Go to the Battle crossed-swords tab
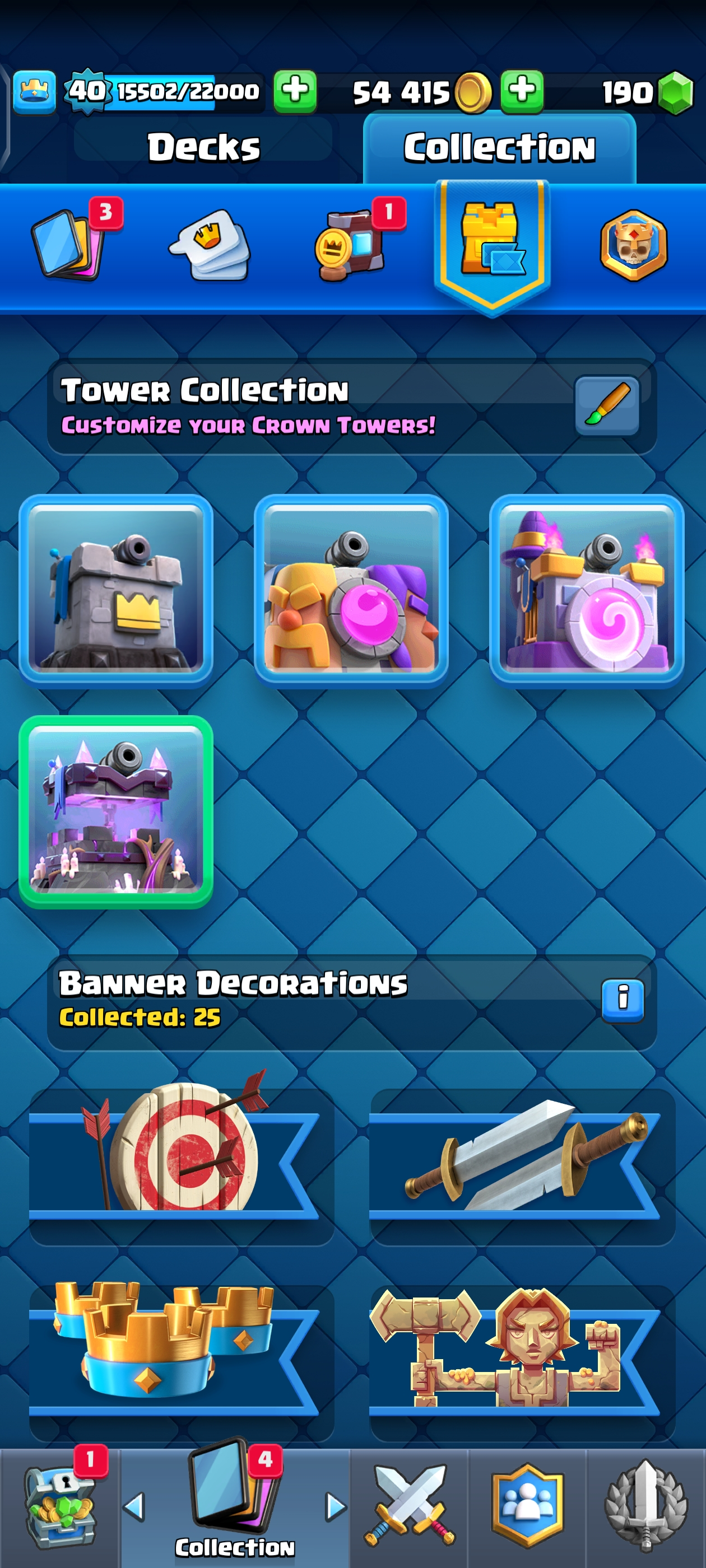Screen dimensions: 706x1568 pyautogui.click(x=410, y=1506)
